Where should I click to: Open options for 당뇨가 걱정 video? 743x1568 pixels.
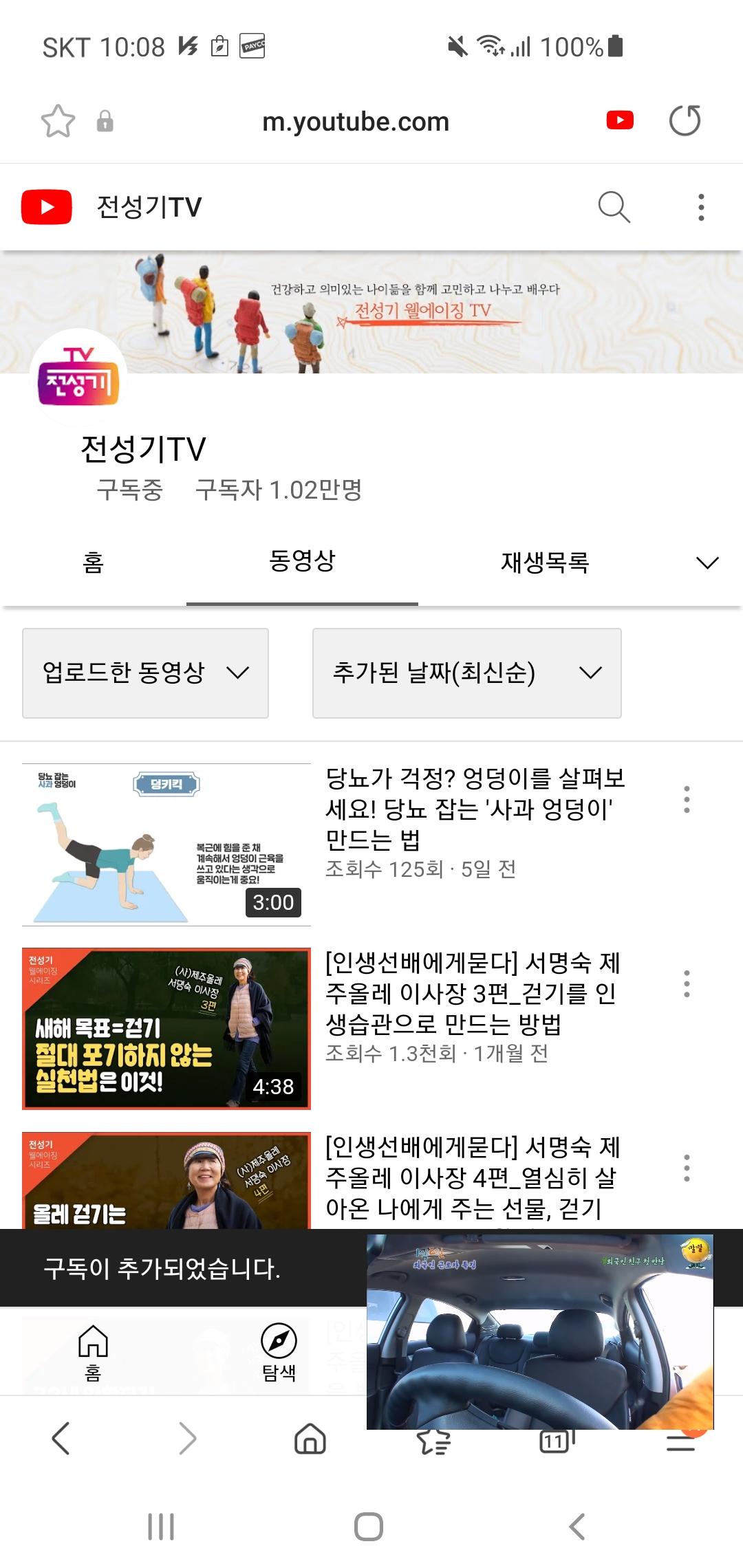click(x=687, y=799)
